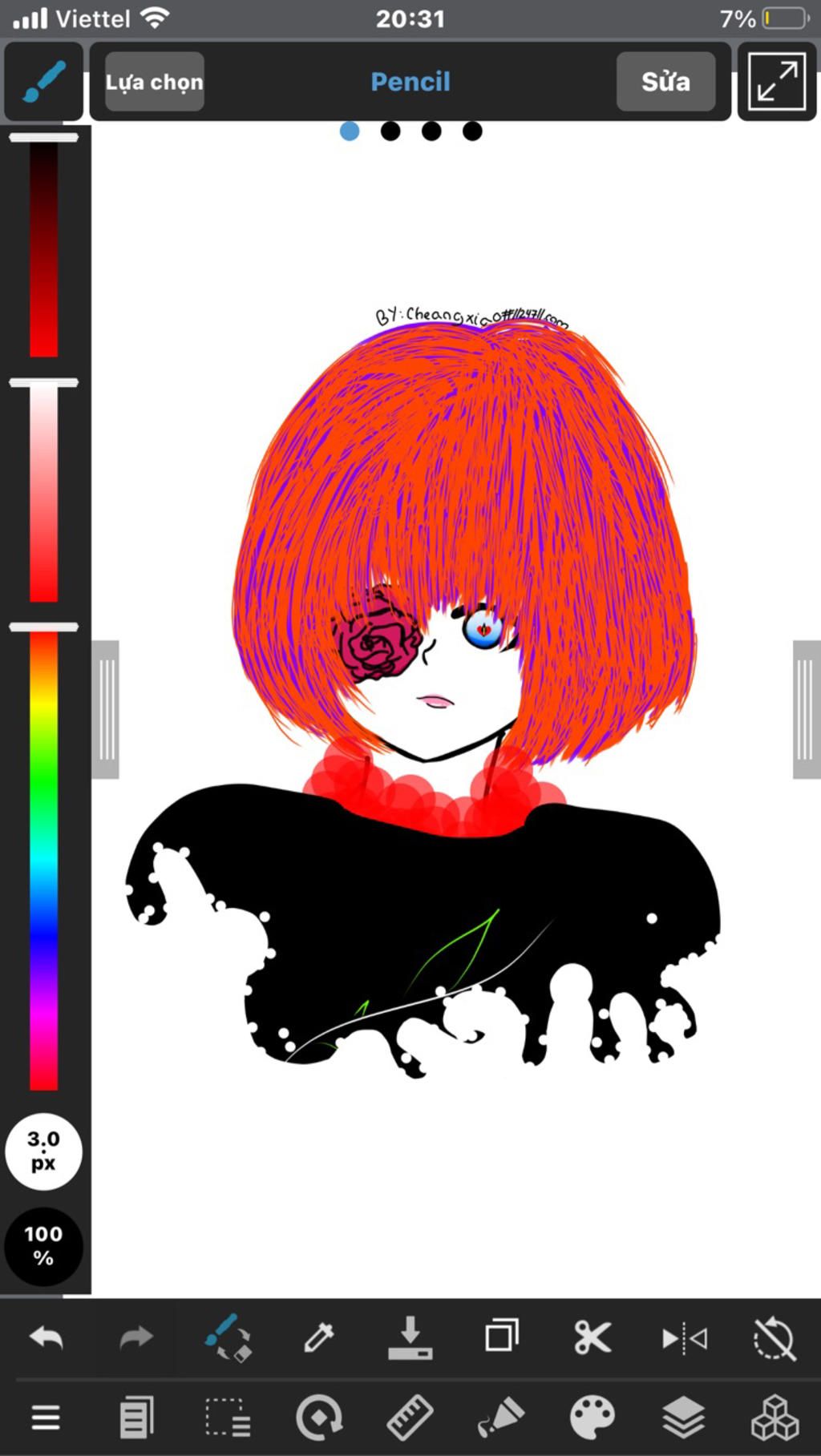Open the ruler tool
This screenshot has width=821, height=1456.
(410, 1418)
